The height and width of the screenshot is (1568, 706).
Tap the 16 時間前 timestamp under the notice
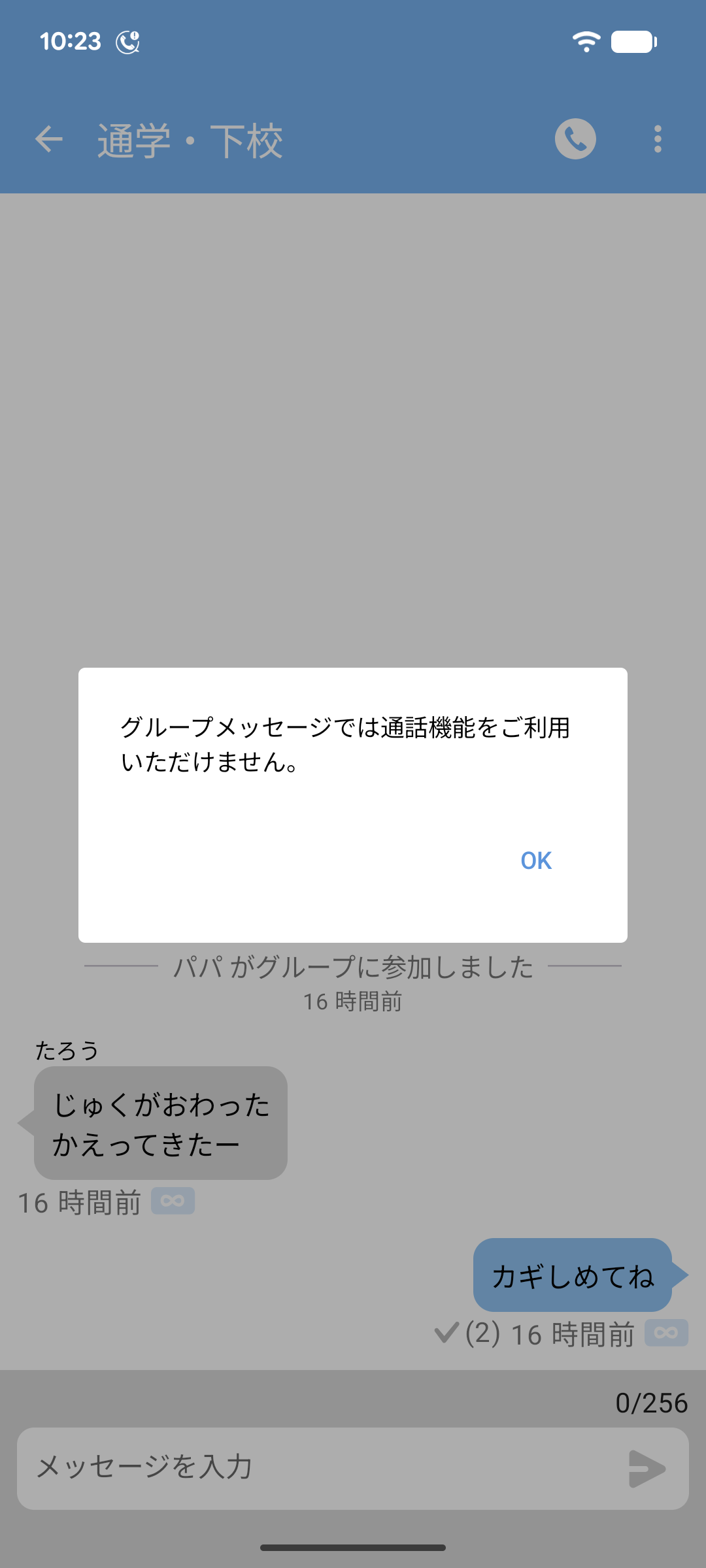[354, 1002]
